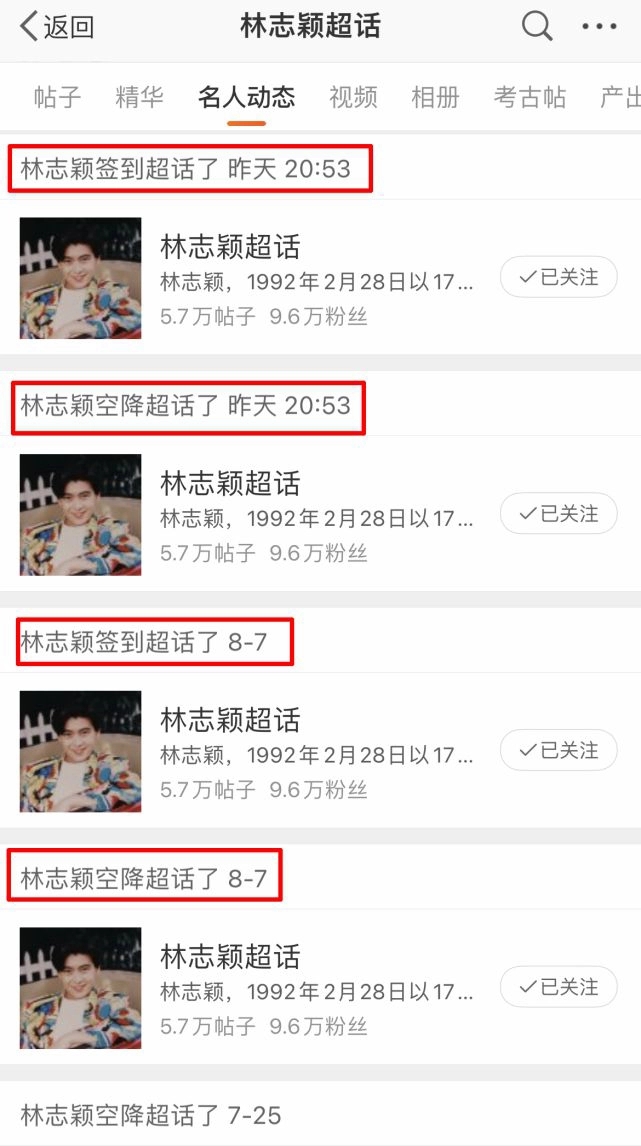Go back using the 返回 arrow
The width and height of the screenshot is (641, 1146).
click(56, 27)
